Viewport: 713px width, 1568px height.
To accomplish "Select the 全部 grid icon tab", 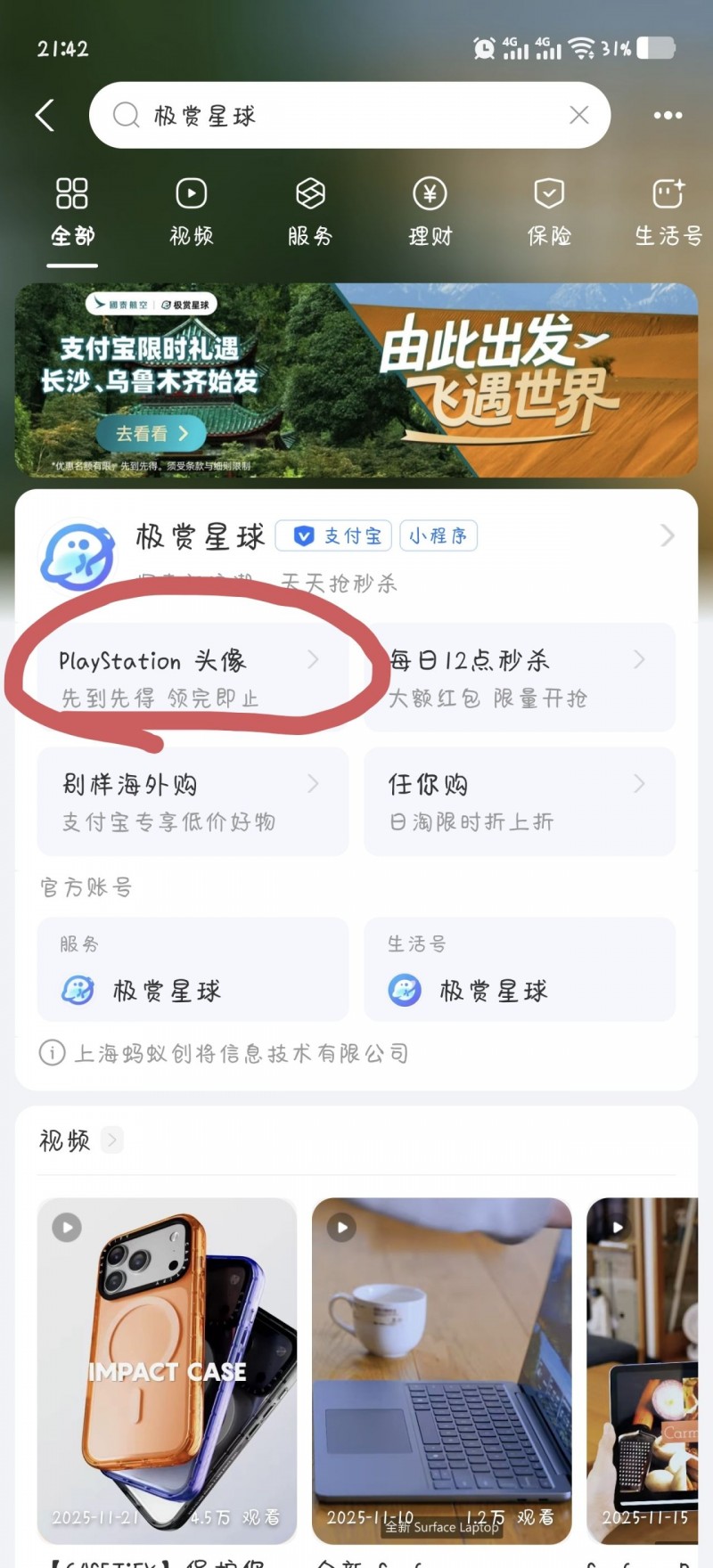I will 71,193.
